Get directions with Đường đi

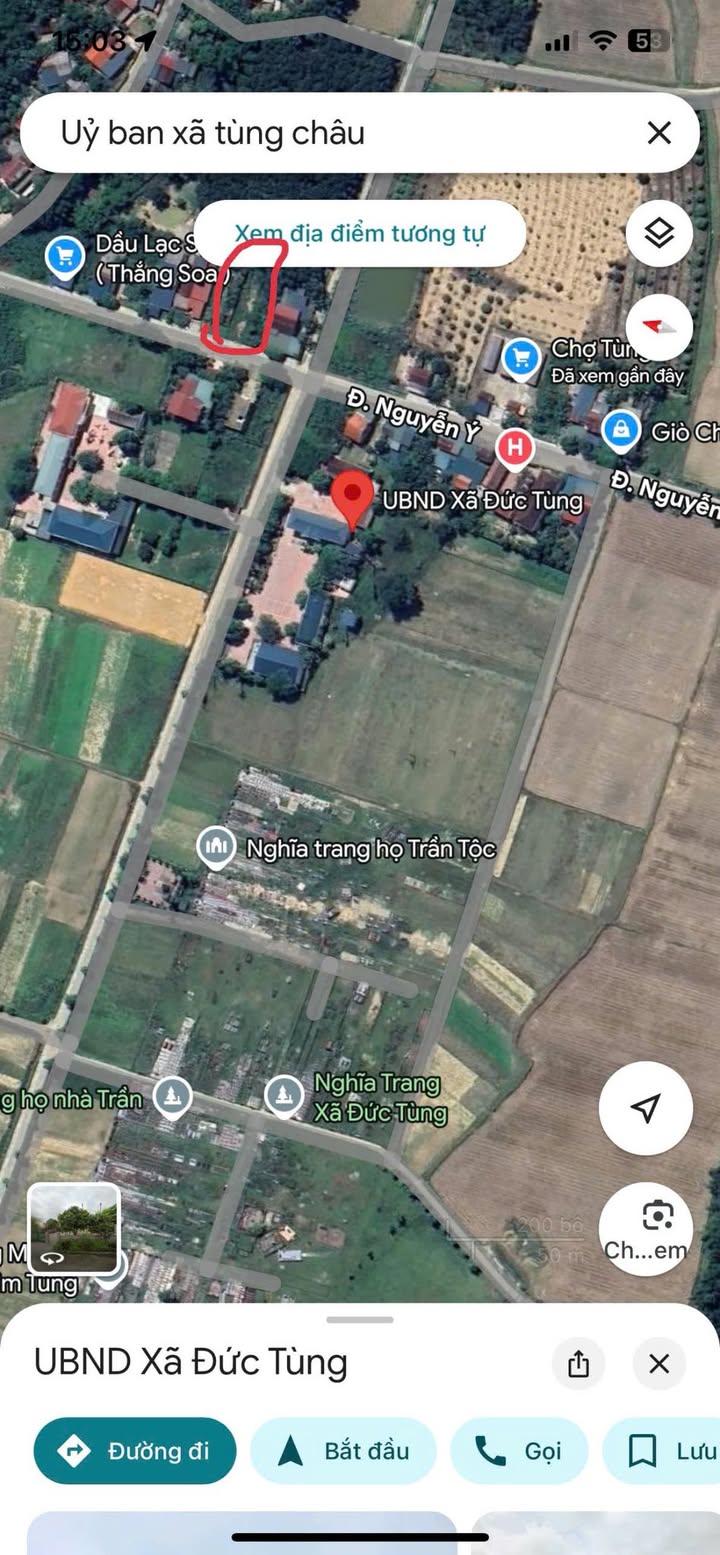[135, 1450]
